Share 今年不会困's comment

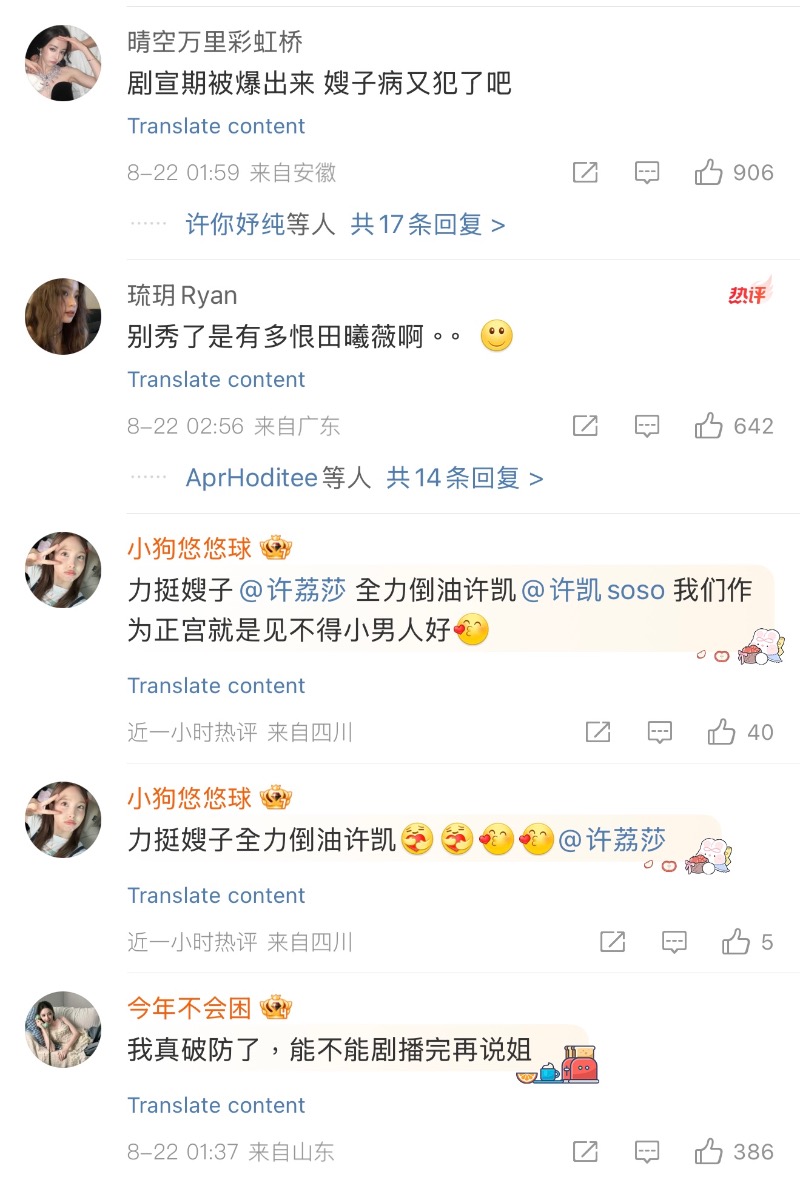coord(585,1152)
